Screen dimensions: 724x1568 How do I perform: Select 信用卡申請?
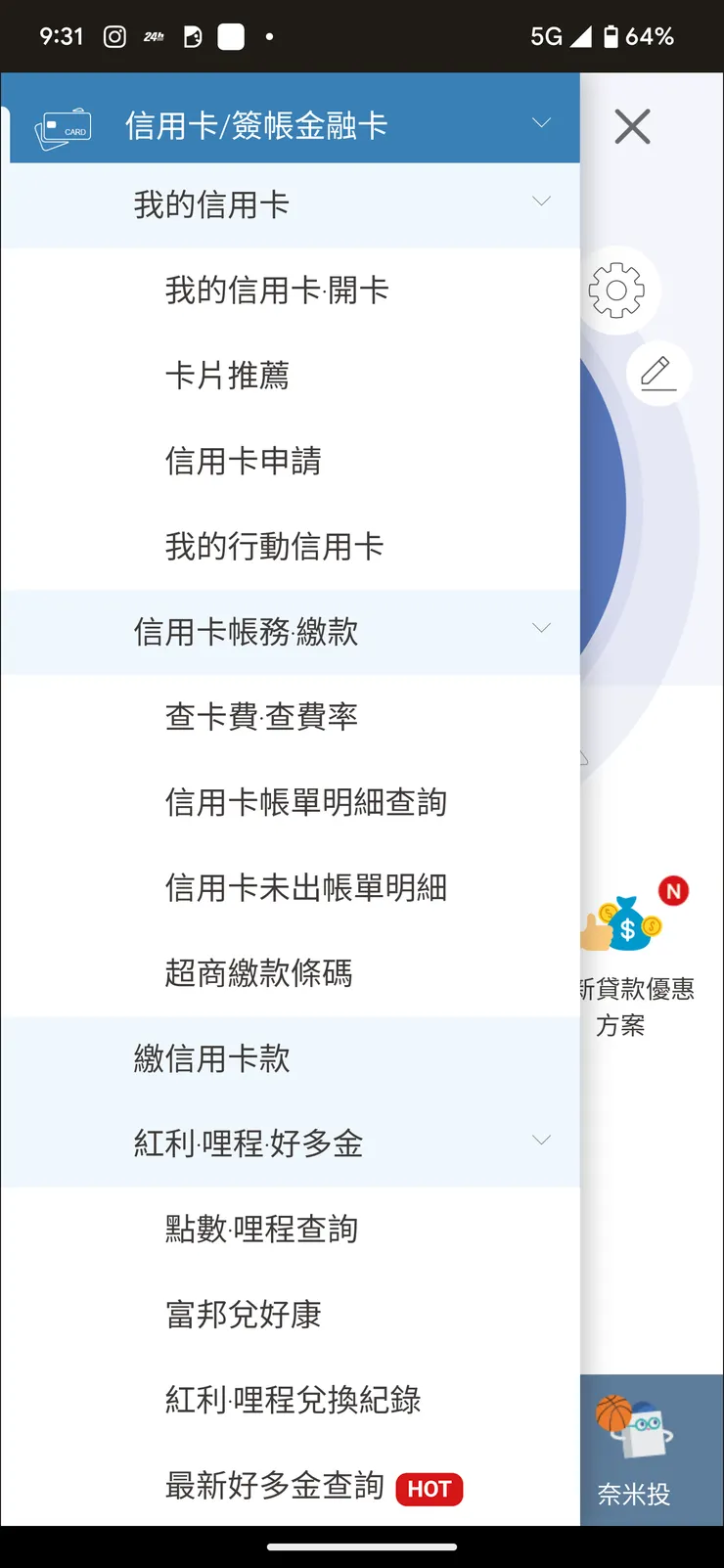pos(243,461)
